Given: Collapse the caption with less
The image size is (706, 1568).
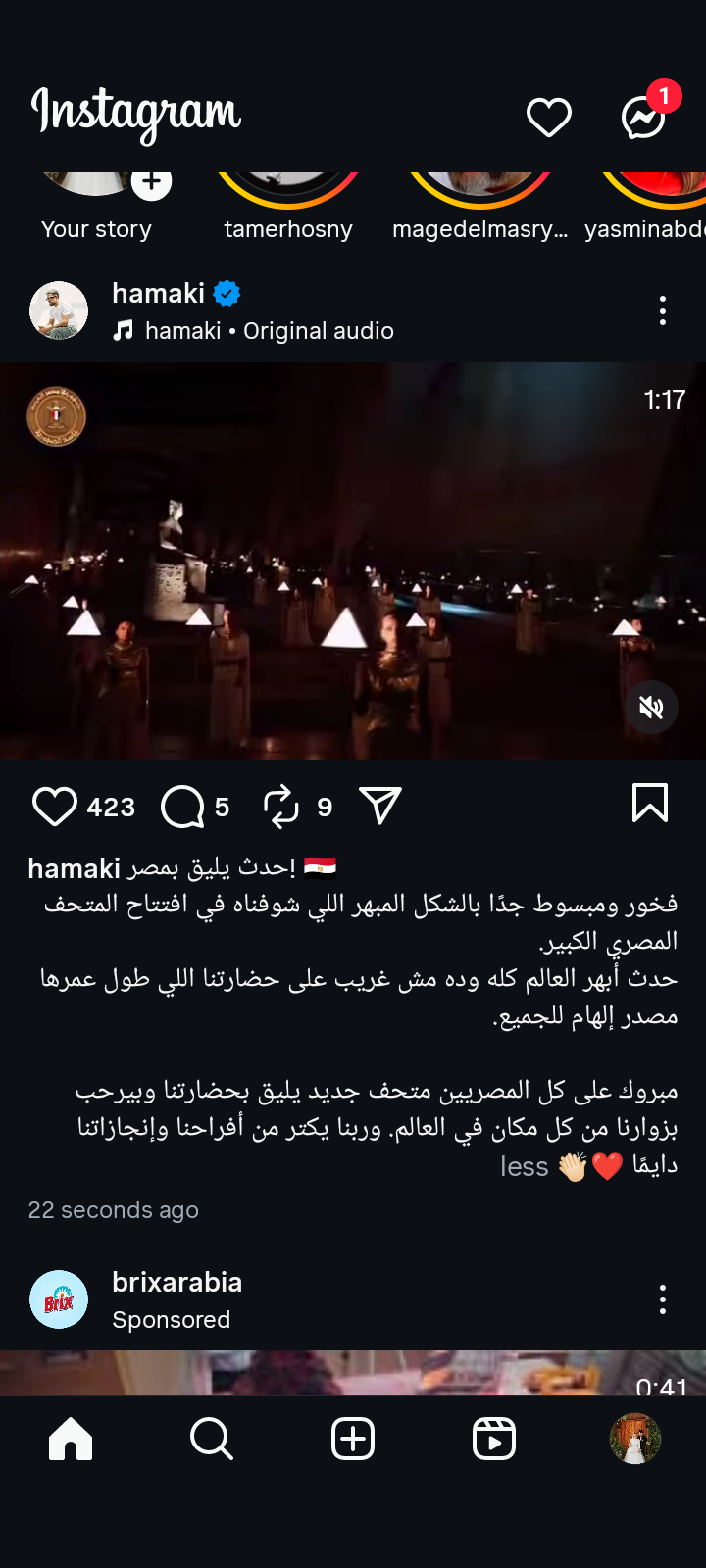Looking at the screenshot, I should click(x=524, y=1166).
